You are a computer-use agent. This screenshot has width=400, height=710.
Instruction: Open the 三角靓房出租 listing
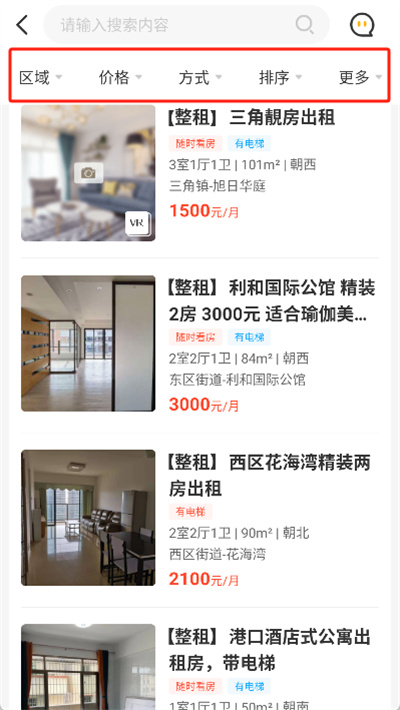pos(200,173)
